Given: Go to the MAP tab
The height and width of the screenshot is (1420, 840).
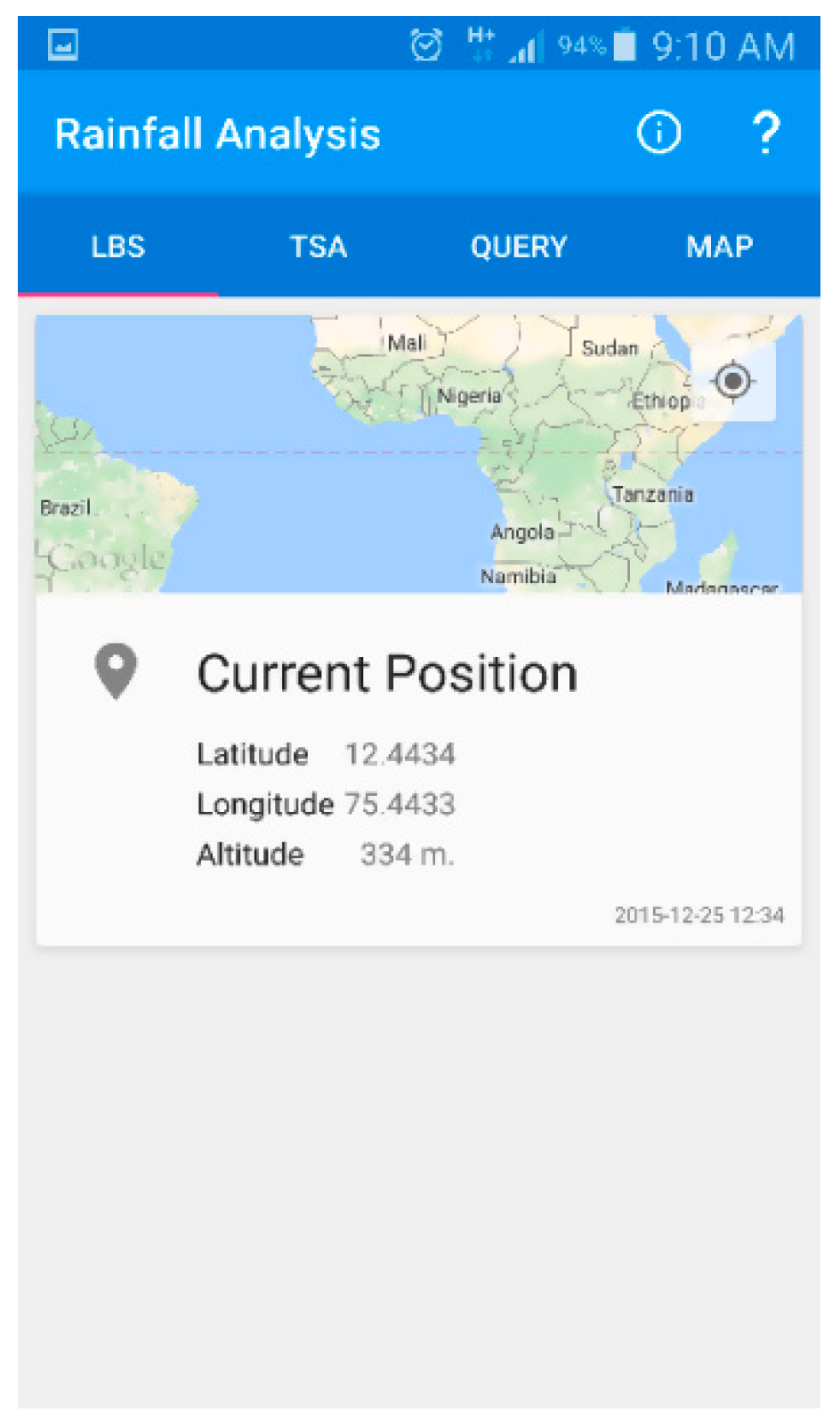Looking at the screenshot, I should click(720, 247).
